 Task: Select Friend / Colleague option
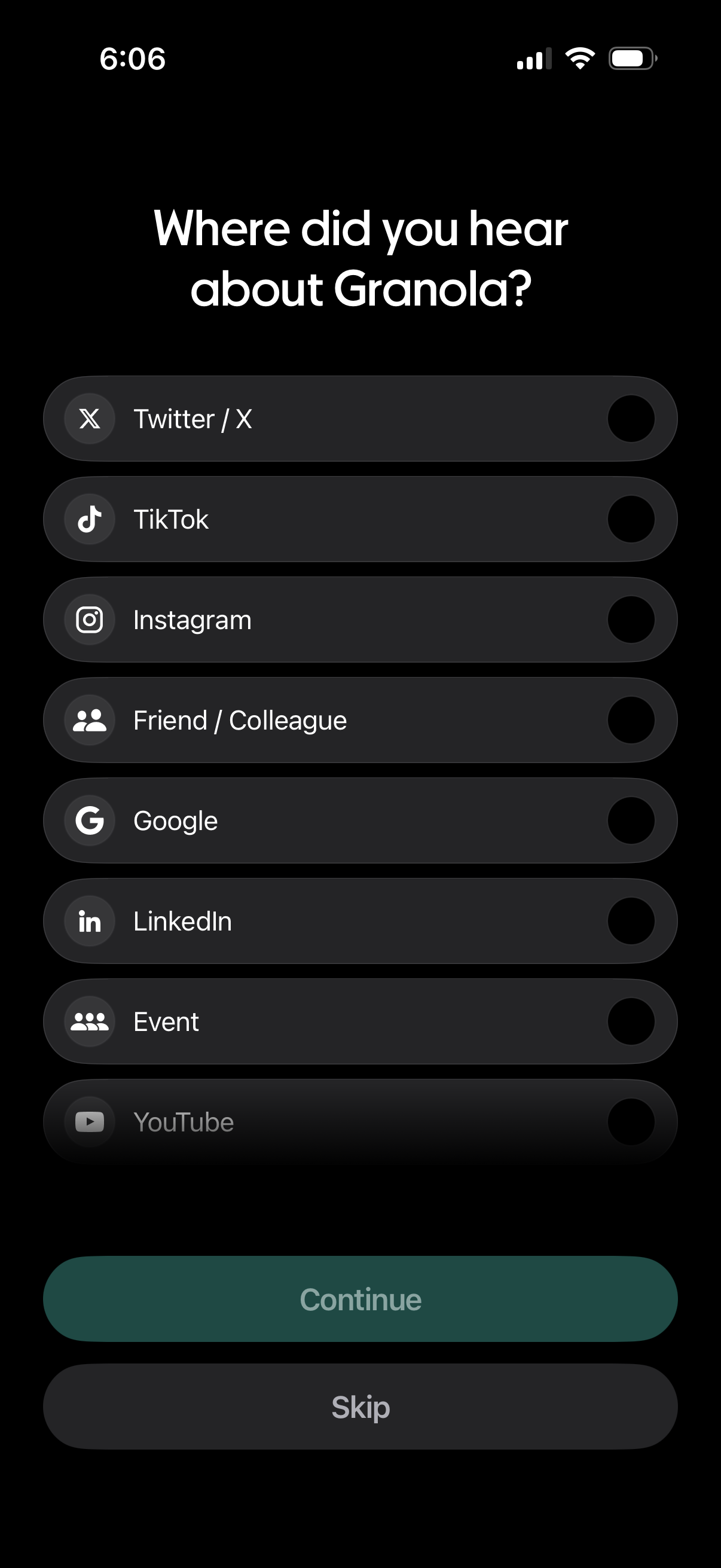360,720
